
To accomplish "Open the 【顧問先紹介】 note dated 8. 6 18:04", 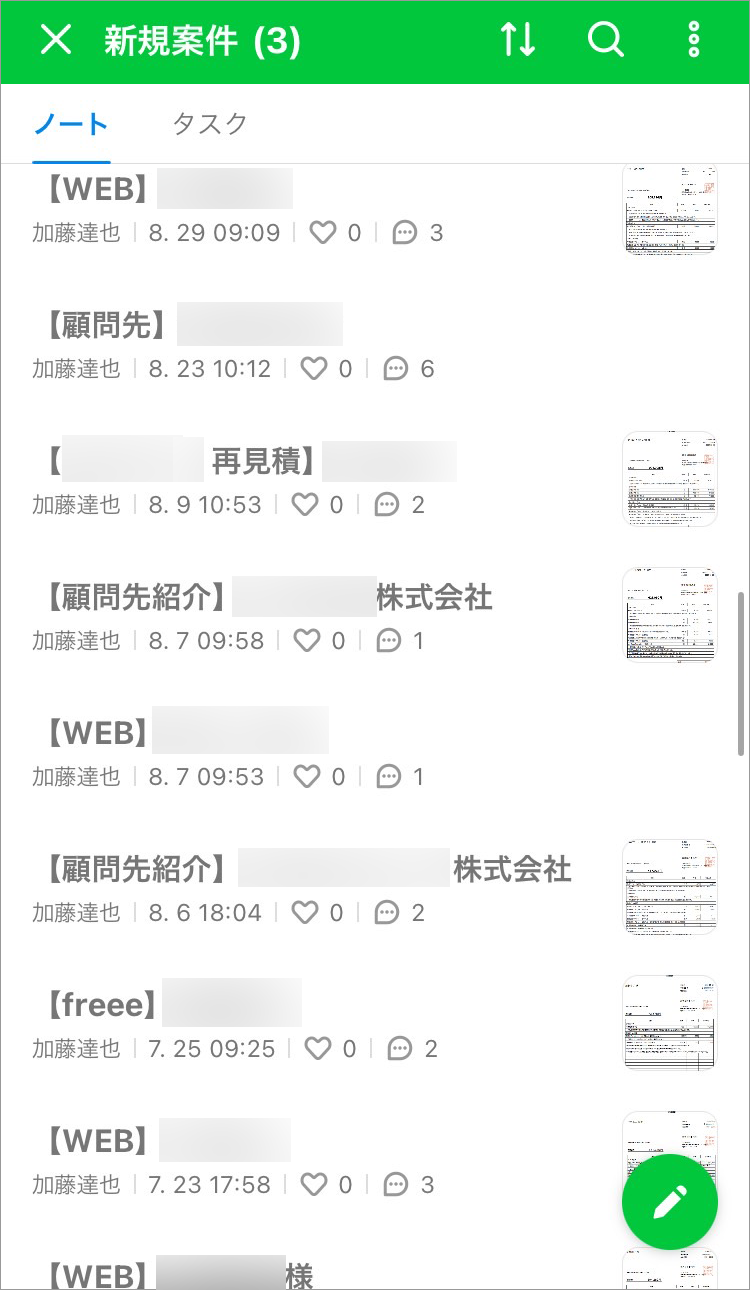I will (x=300, y=870).
